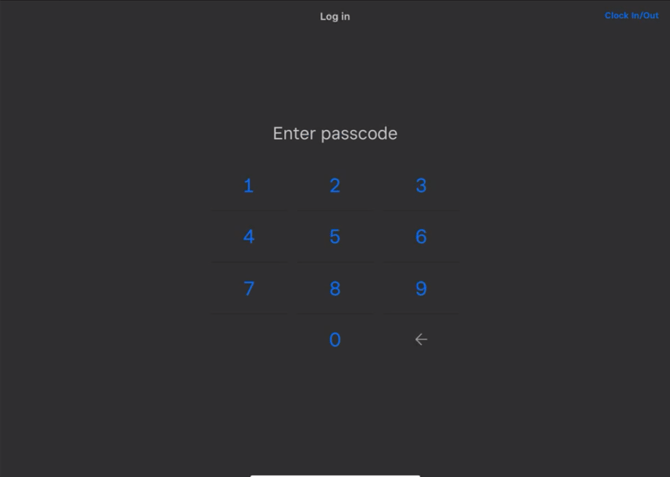This screenshot has height=477, width=670.
Task: Tap the 0 key
Action: tap(335, 340)
